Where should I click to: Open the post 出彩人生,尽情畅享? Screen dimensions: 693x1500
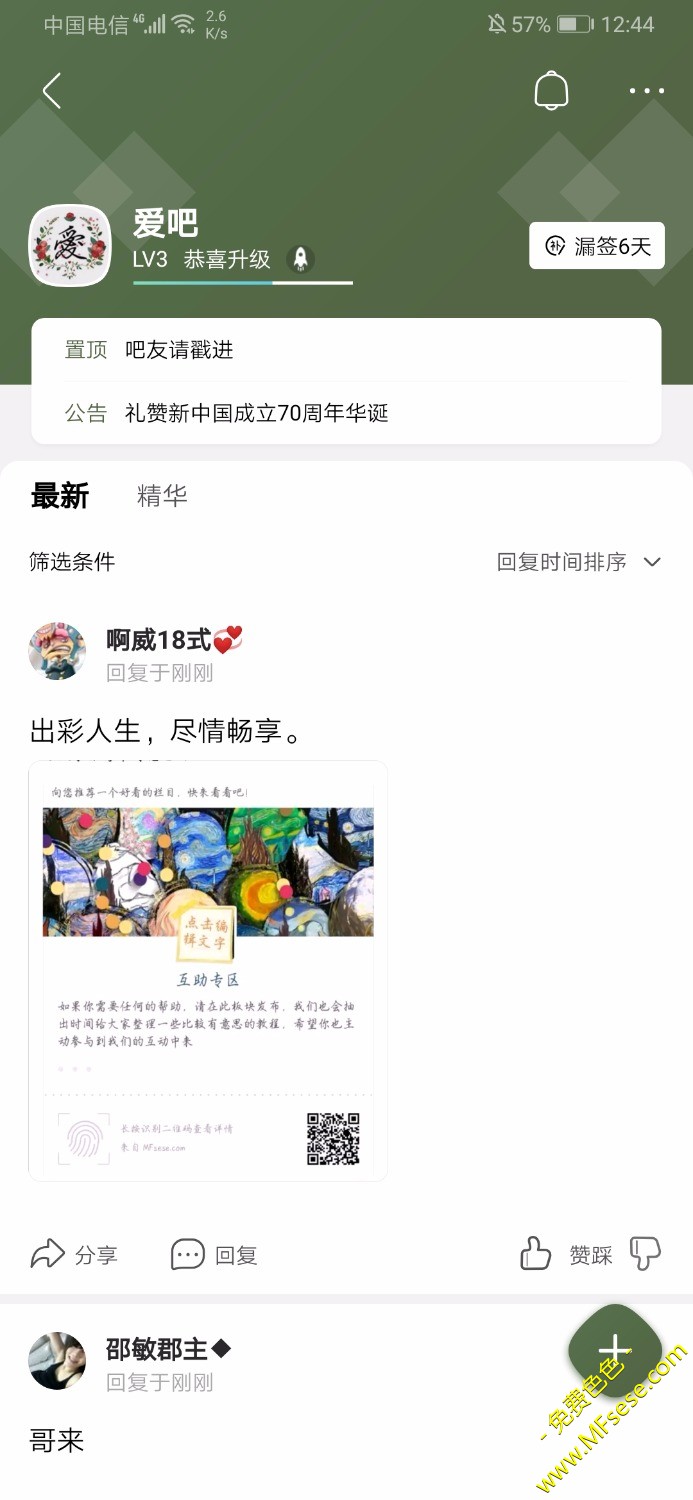click(166, 732)
